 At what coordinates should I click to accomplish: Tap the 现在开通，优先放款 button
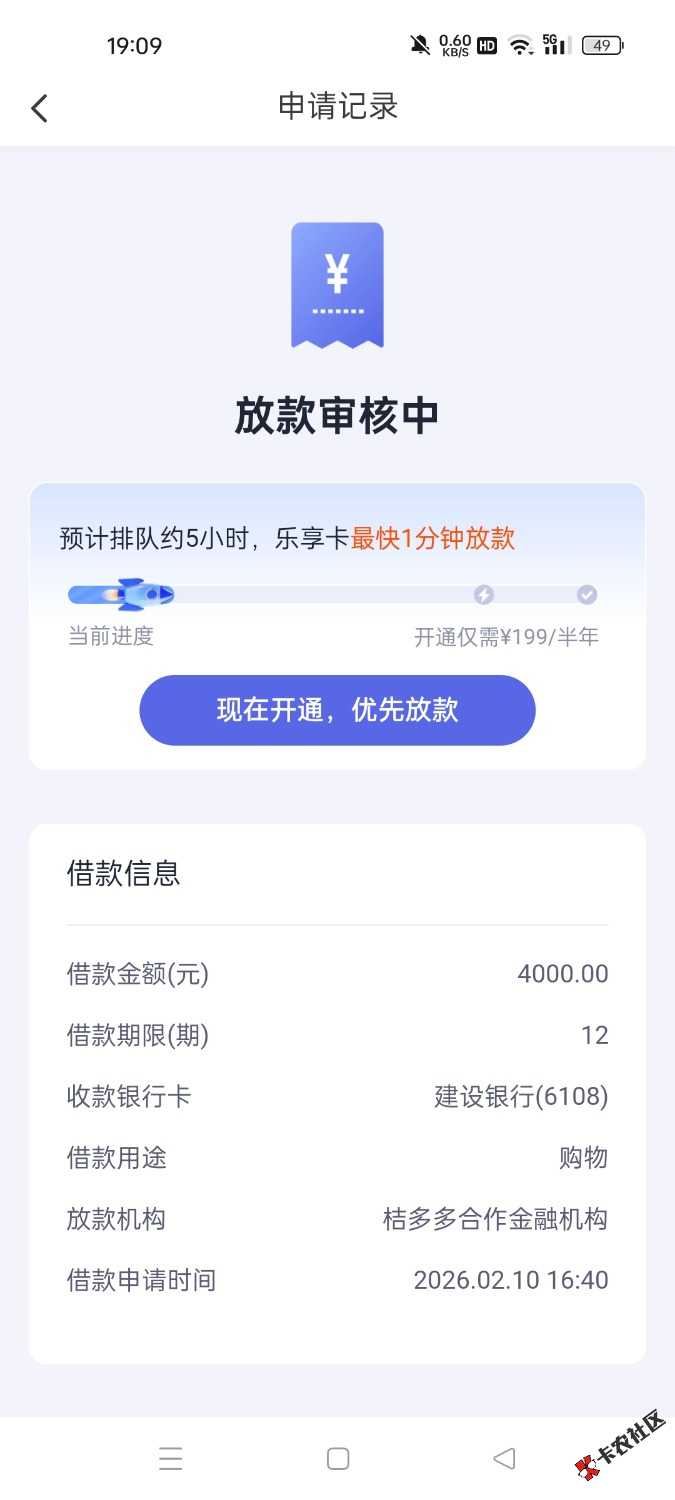pos(337,710)
